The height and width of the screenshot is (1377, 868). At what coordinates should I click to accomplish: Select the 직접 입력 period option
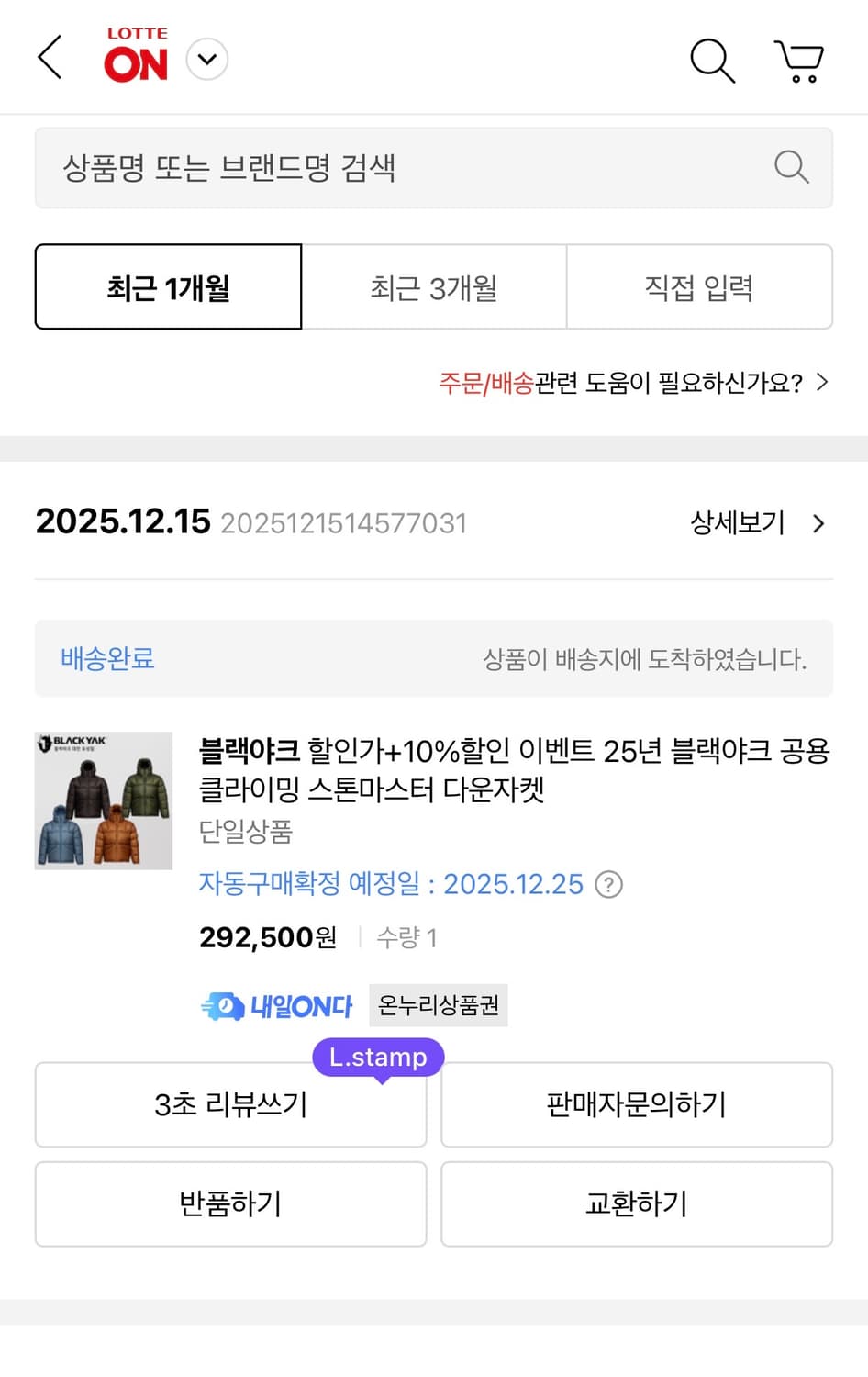700,286
